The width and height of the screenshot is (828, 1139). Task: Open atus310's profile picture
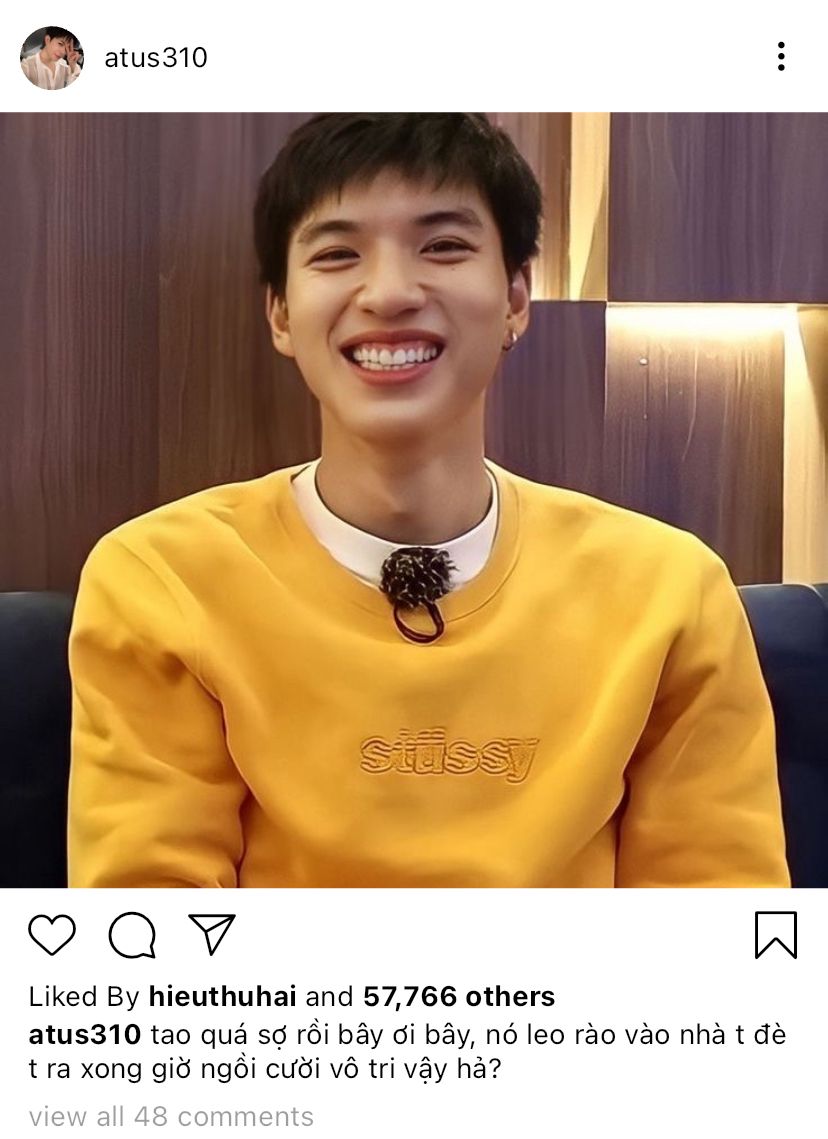pyautogui.click(x=51, y=58)
